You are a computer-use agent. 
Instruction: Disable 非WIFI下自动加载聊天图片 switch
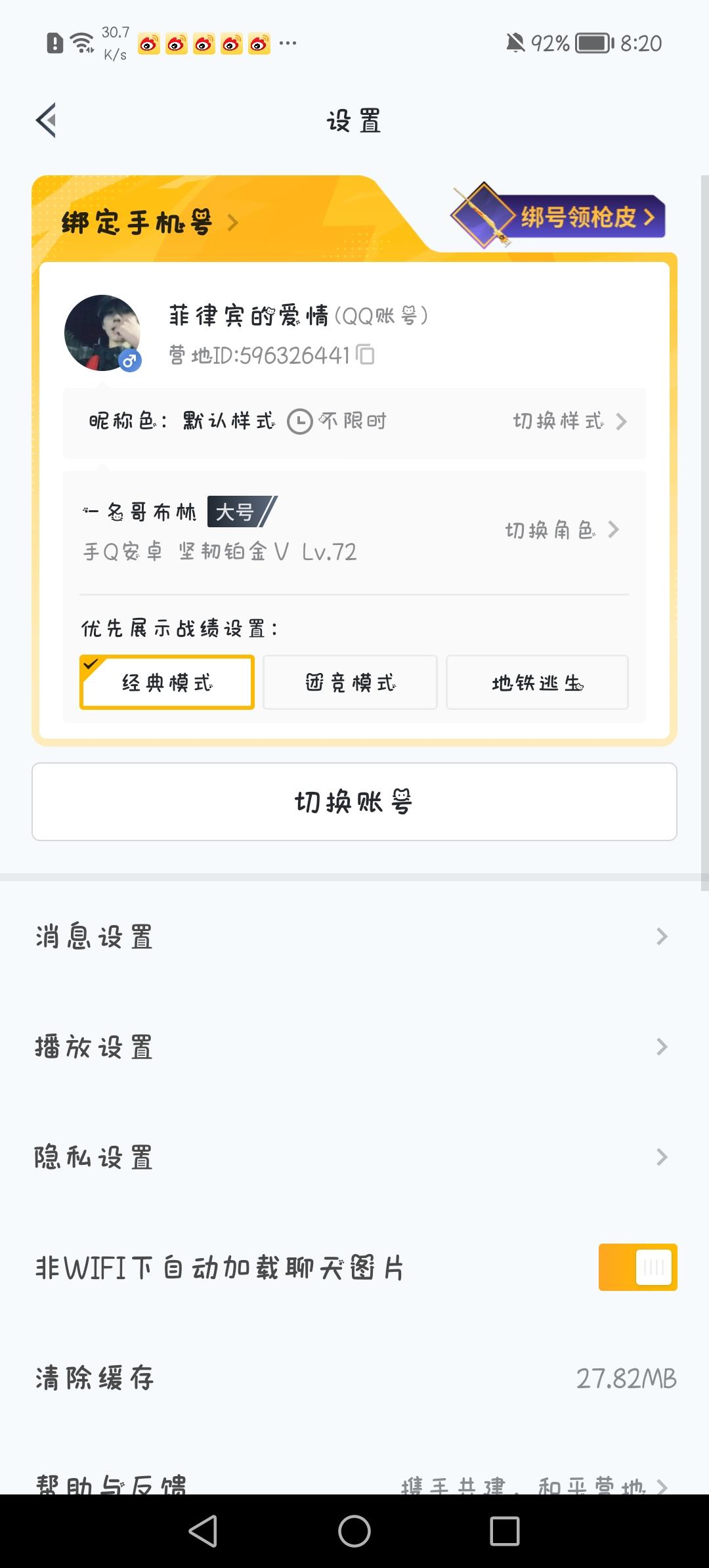(x=637, y=1267)
